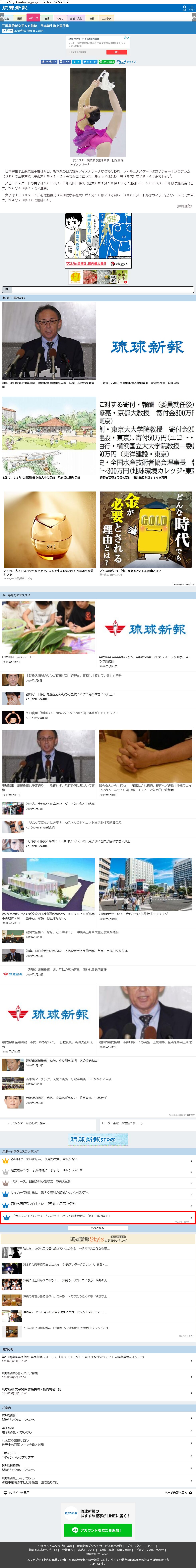Viewport: 196px width, 1568px height.
Task: Switch to the エンタメ tab
Action: (106, 18)
